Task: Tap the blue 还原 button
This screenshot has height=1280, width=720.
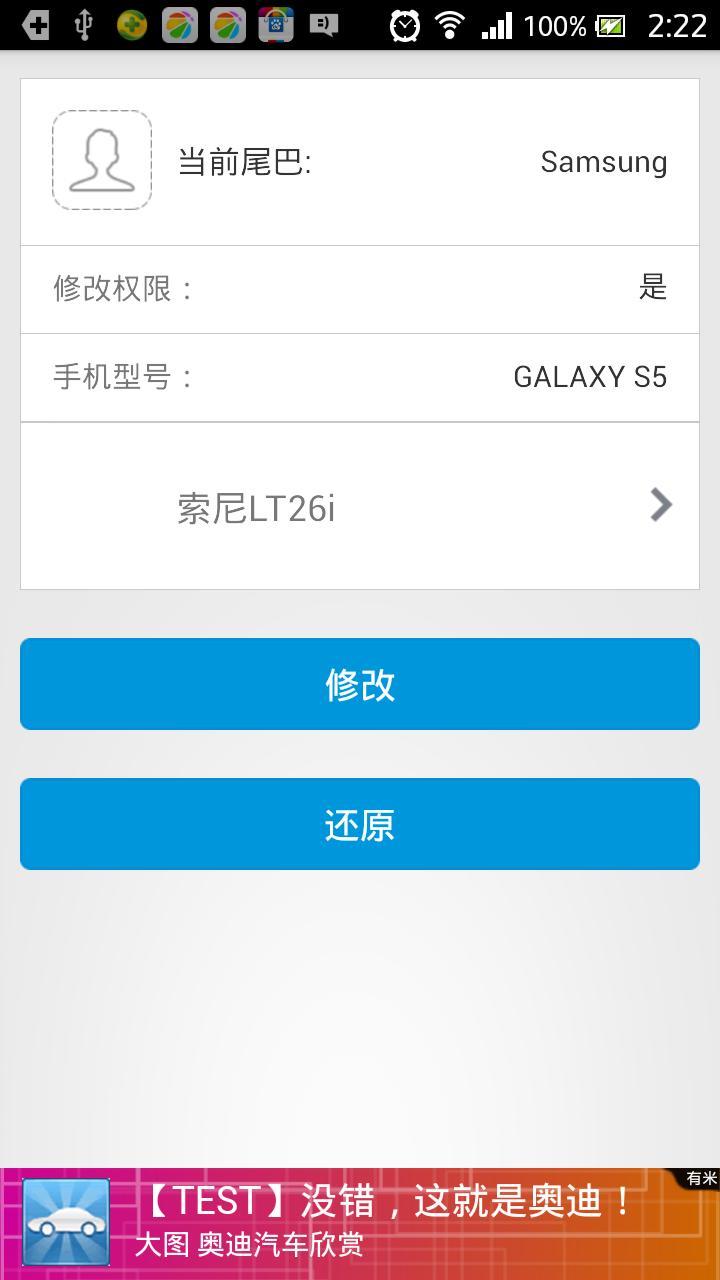Action: [360, 824]
